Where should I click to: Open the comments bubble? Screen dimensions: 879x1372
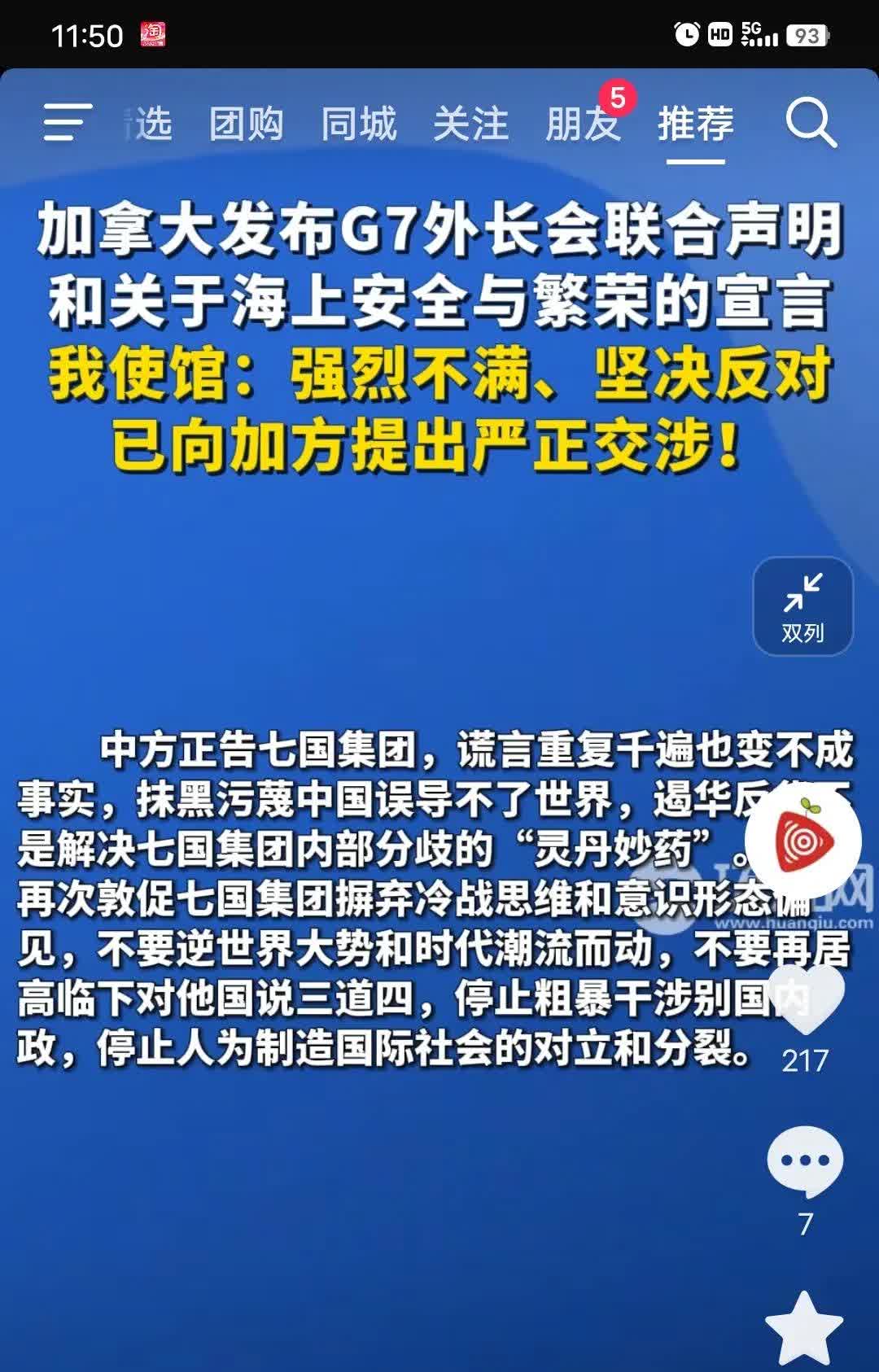[x=804, y=1161]
